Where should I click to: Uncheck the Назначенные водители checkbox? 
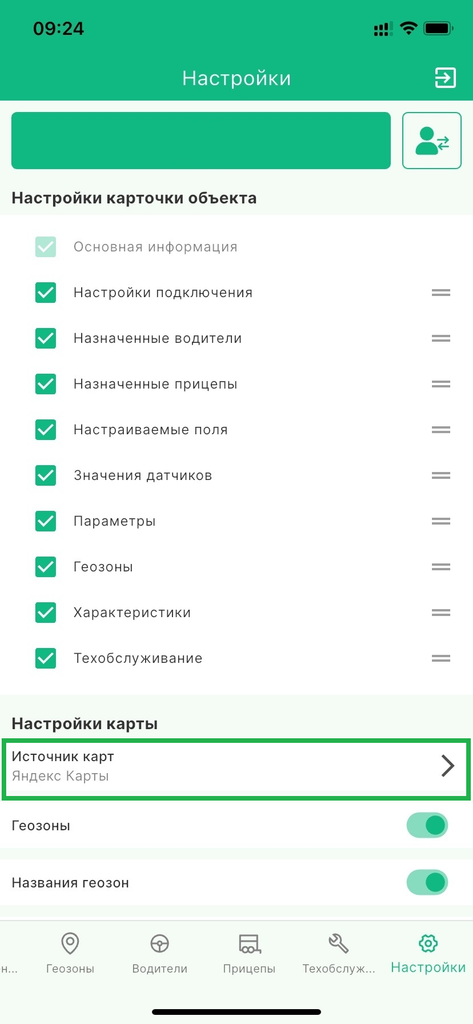[46, 338]
